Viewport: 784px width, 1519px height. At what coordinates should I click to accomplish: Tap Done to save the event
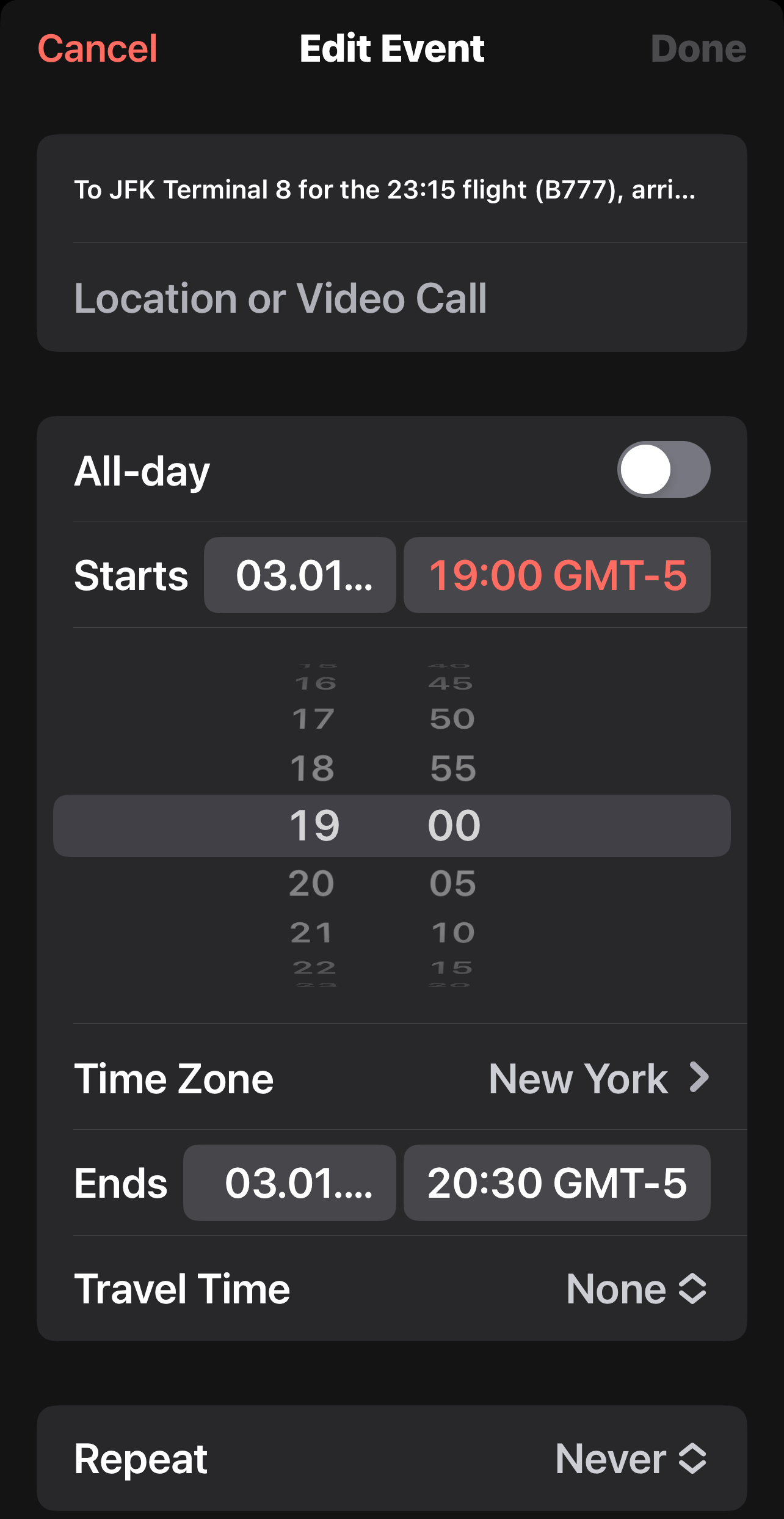pyautogui.click(x=698, y=49)
